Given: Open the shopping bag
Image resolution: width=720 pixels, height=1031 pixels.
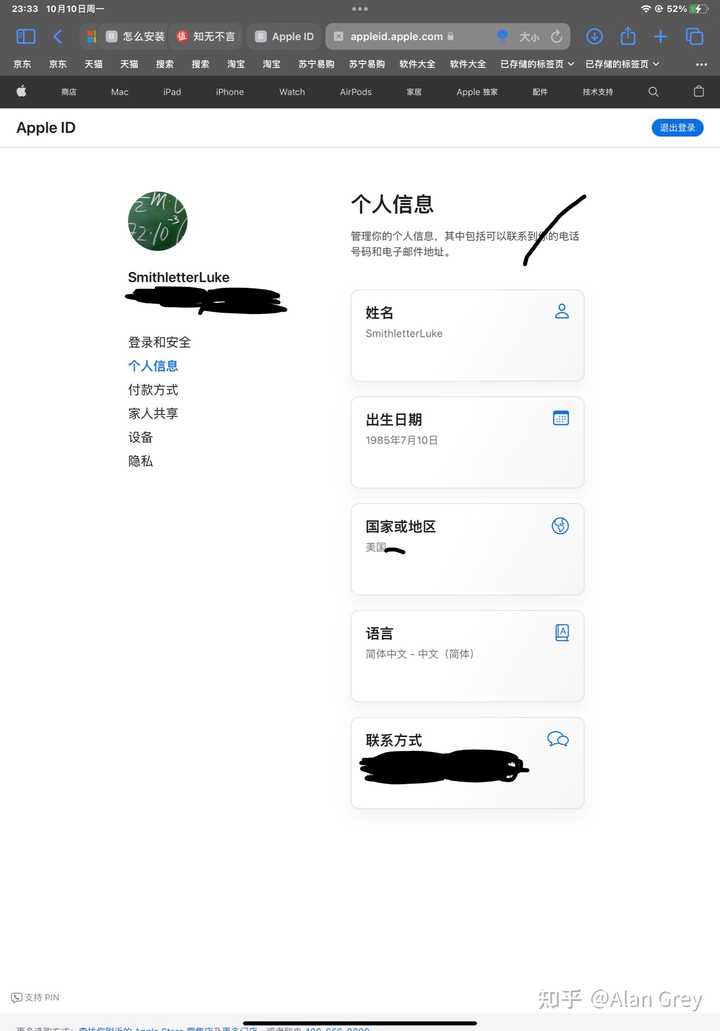Looking at the screenshot, I should click(699, 91).
